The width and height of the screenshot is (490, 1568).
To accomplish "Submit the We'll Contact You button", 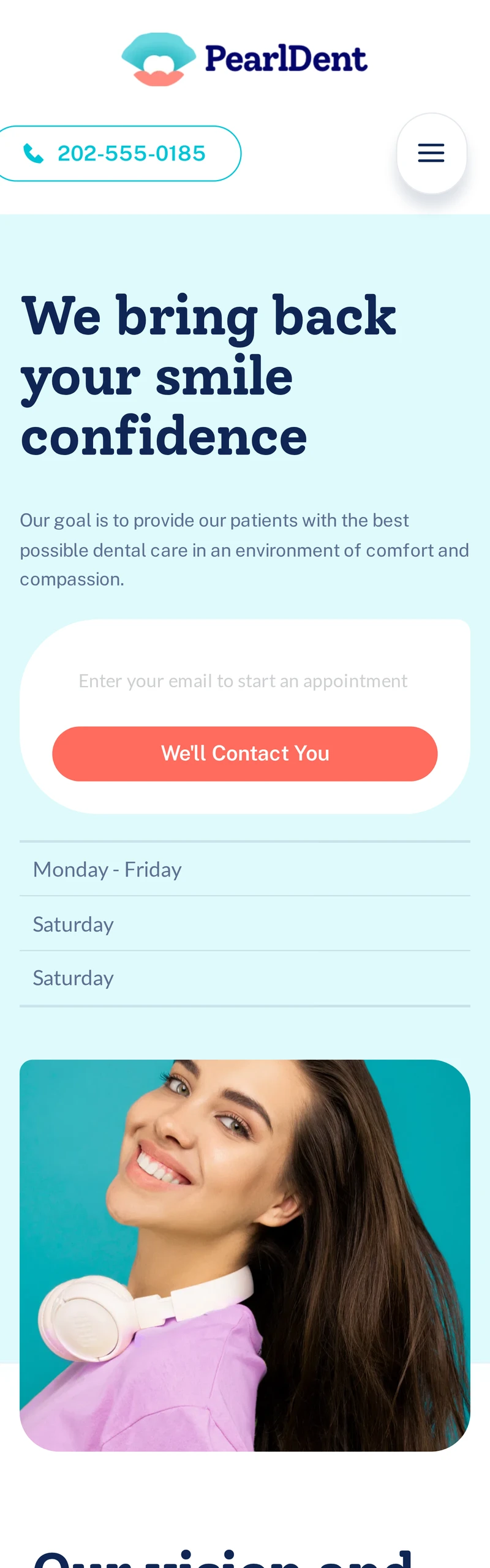I will point(245,753).
